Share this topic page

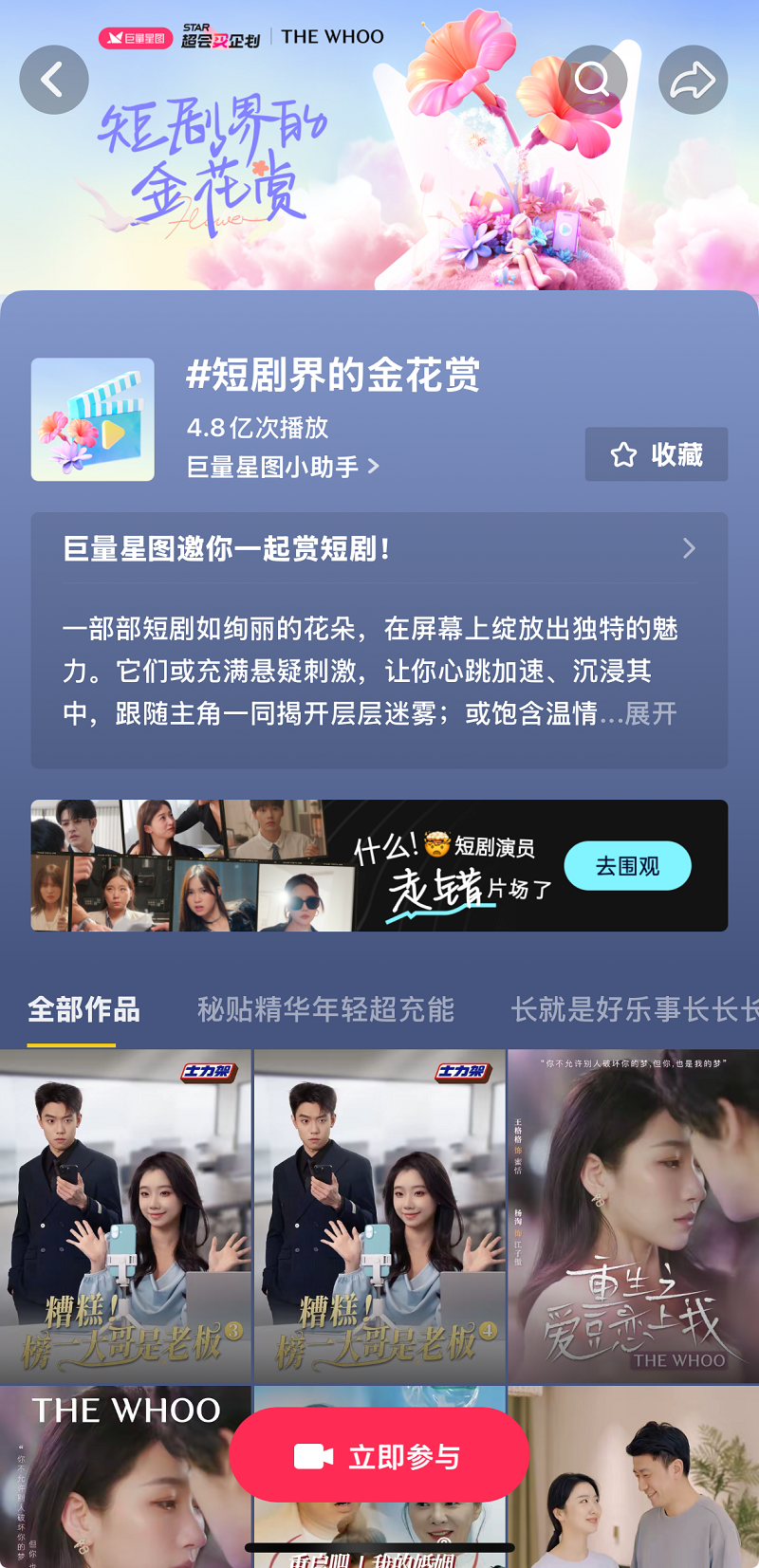[693, 80]
